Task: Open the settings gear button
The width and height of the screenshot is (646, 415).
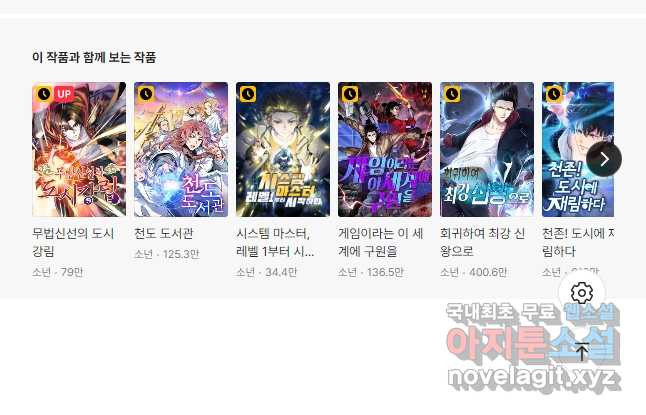Action: 583,293
